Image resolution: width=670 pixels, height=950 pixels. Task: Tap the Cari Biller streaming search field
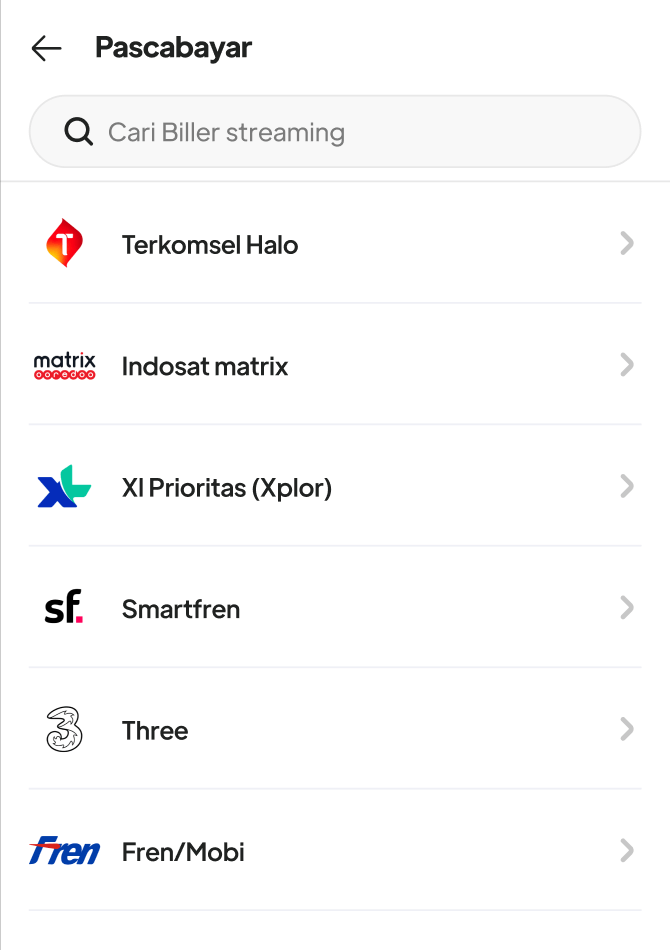pos(334,132)
